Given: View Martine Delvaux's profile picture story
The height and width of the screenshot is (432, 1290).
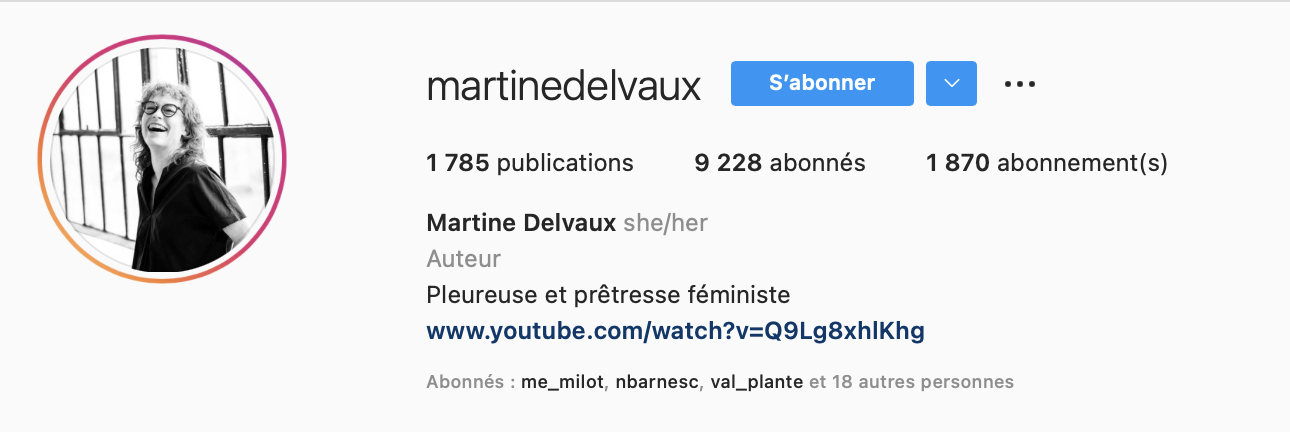Looking at the screenshot, I should tap(162, 160).
